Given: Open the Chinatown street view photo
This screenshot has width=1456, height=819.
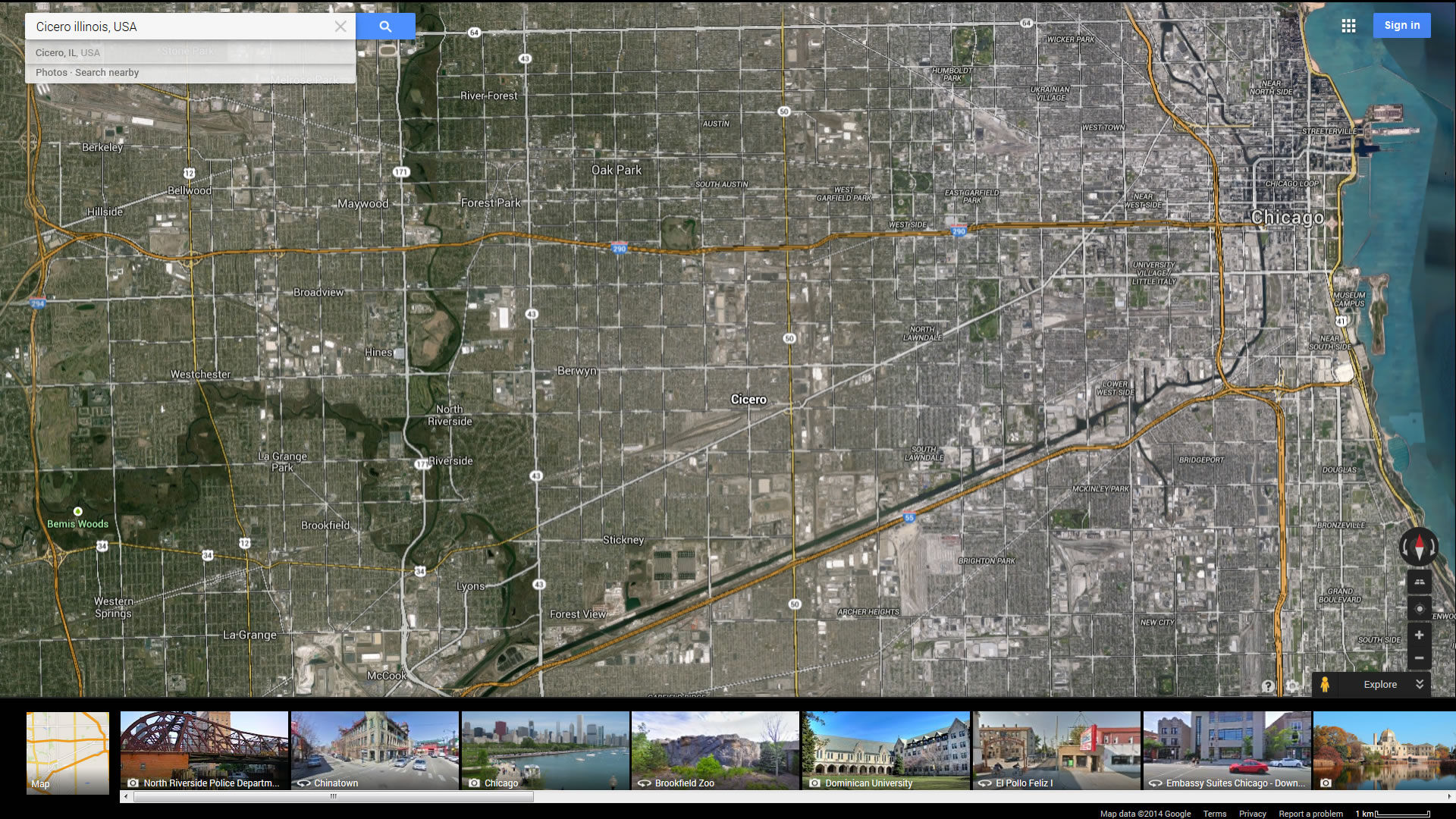Looking at the screenshot, I should (375, 751).
